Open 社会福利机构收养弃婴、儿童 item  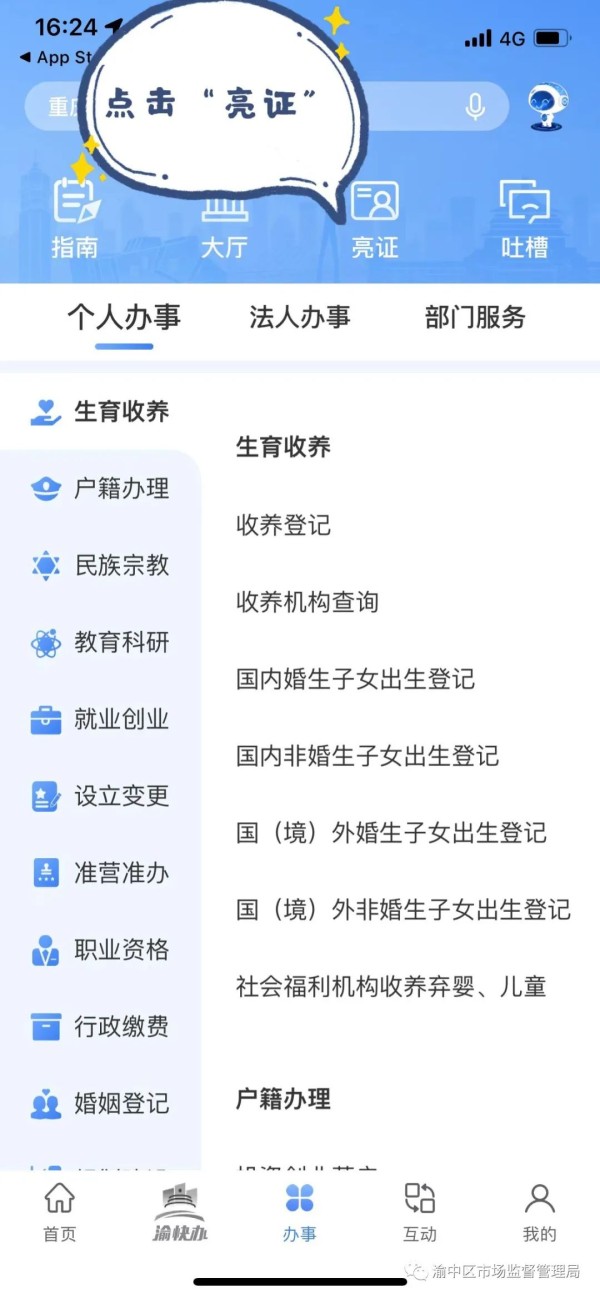click(391, 987)
